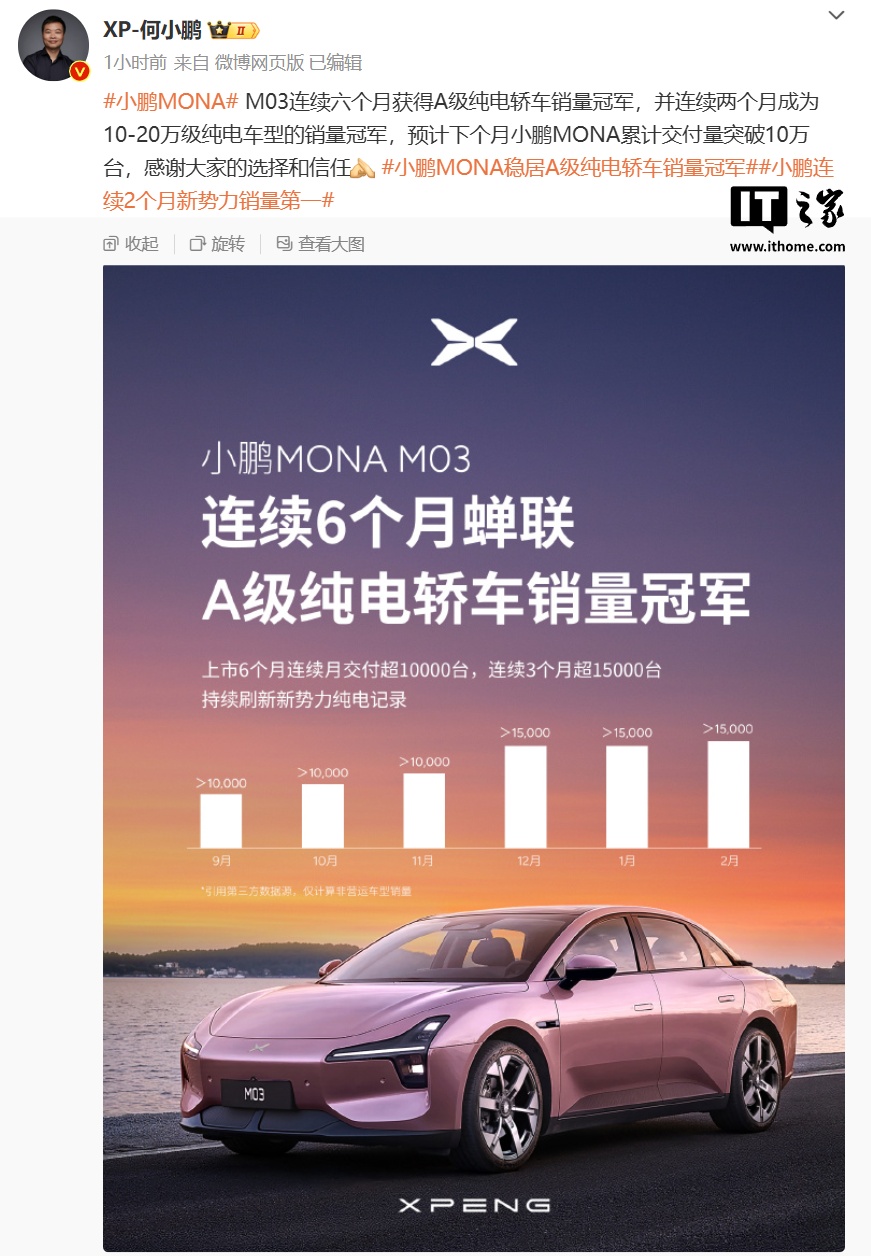Expand the post options chevron

click(836, 15)
